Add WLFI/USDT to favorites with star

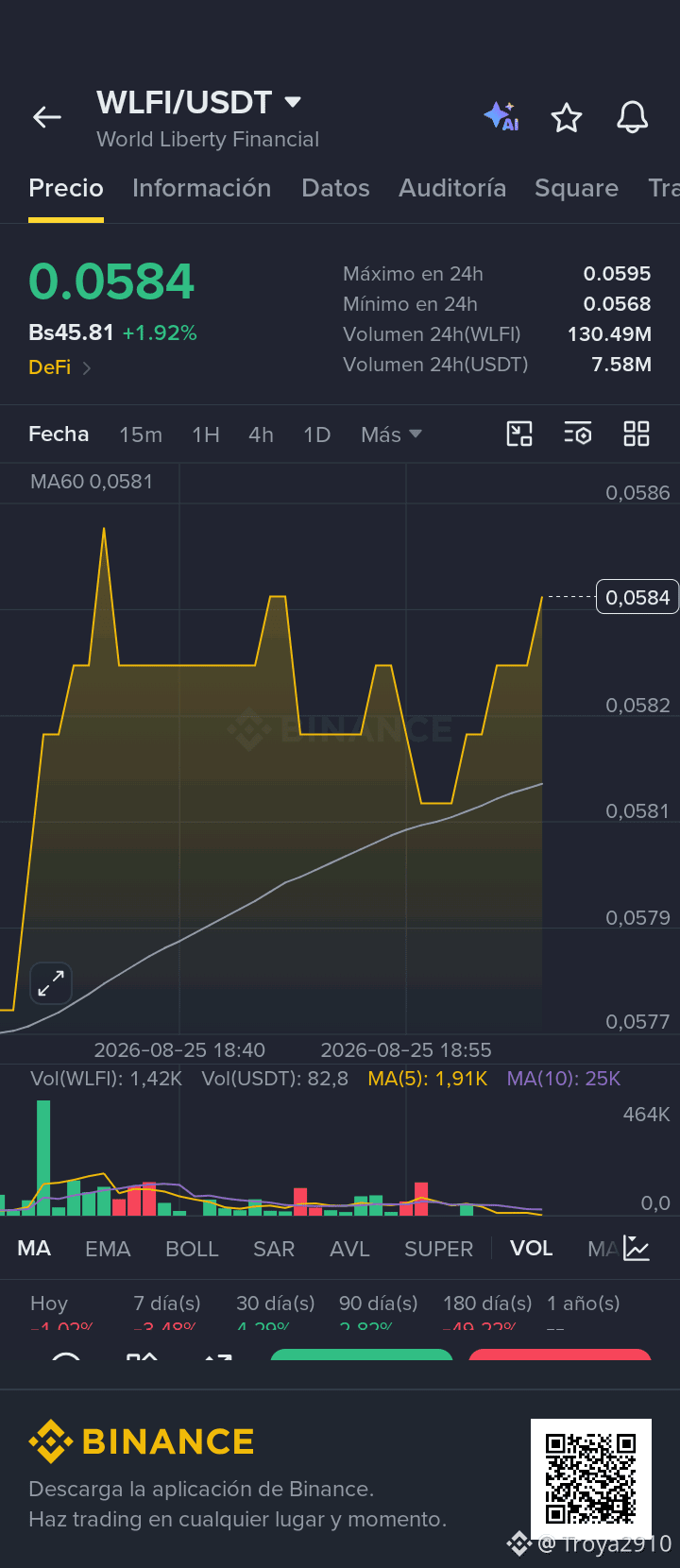pos(567,117)
